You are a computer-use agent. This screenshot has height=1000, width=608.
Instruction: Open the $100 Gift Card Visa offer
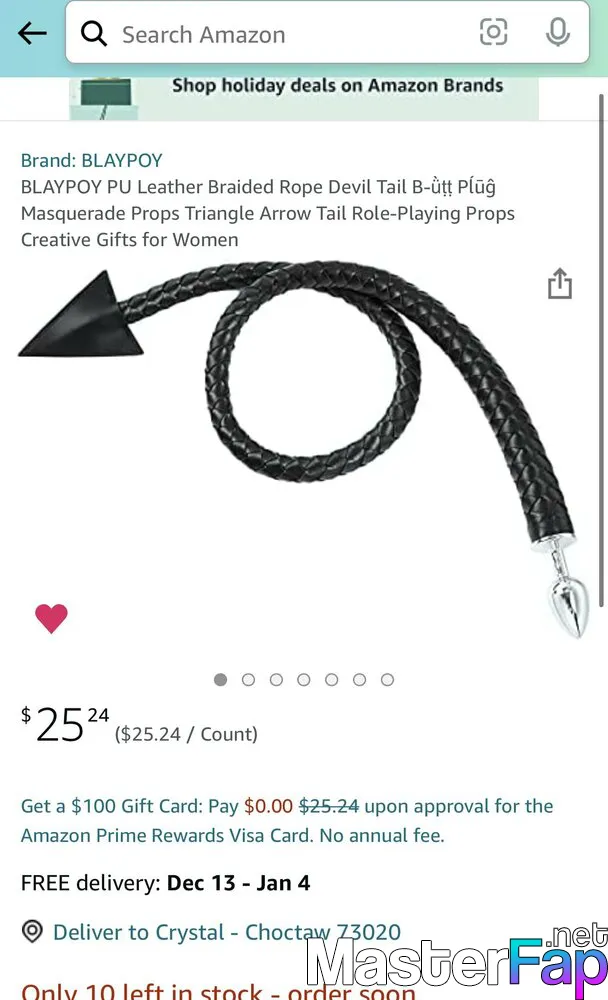point(287,821)
